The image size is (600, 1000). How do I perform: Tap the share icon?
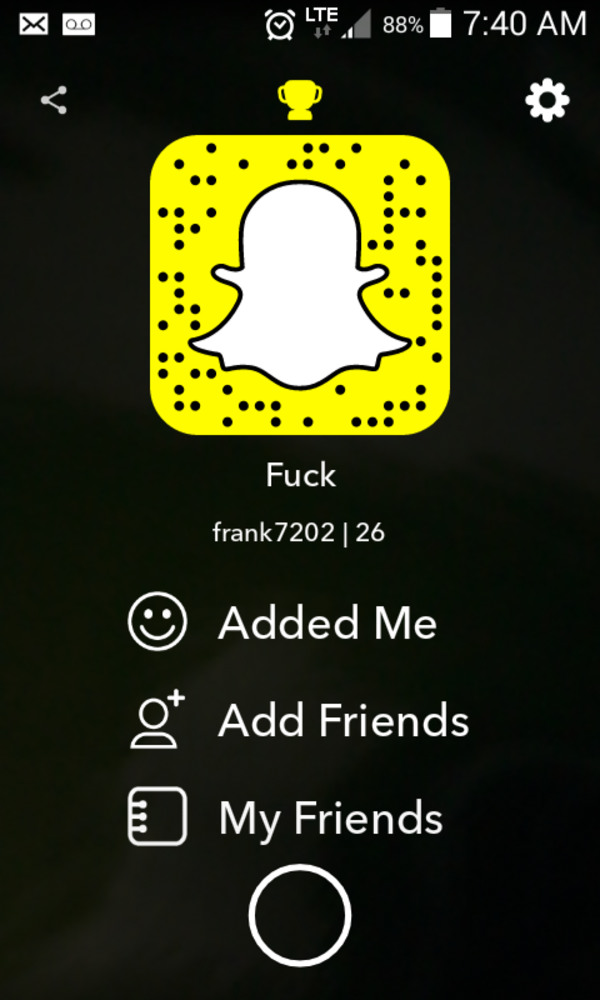pyautogui.click(x=54, y=100)
